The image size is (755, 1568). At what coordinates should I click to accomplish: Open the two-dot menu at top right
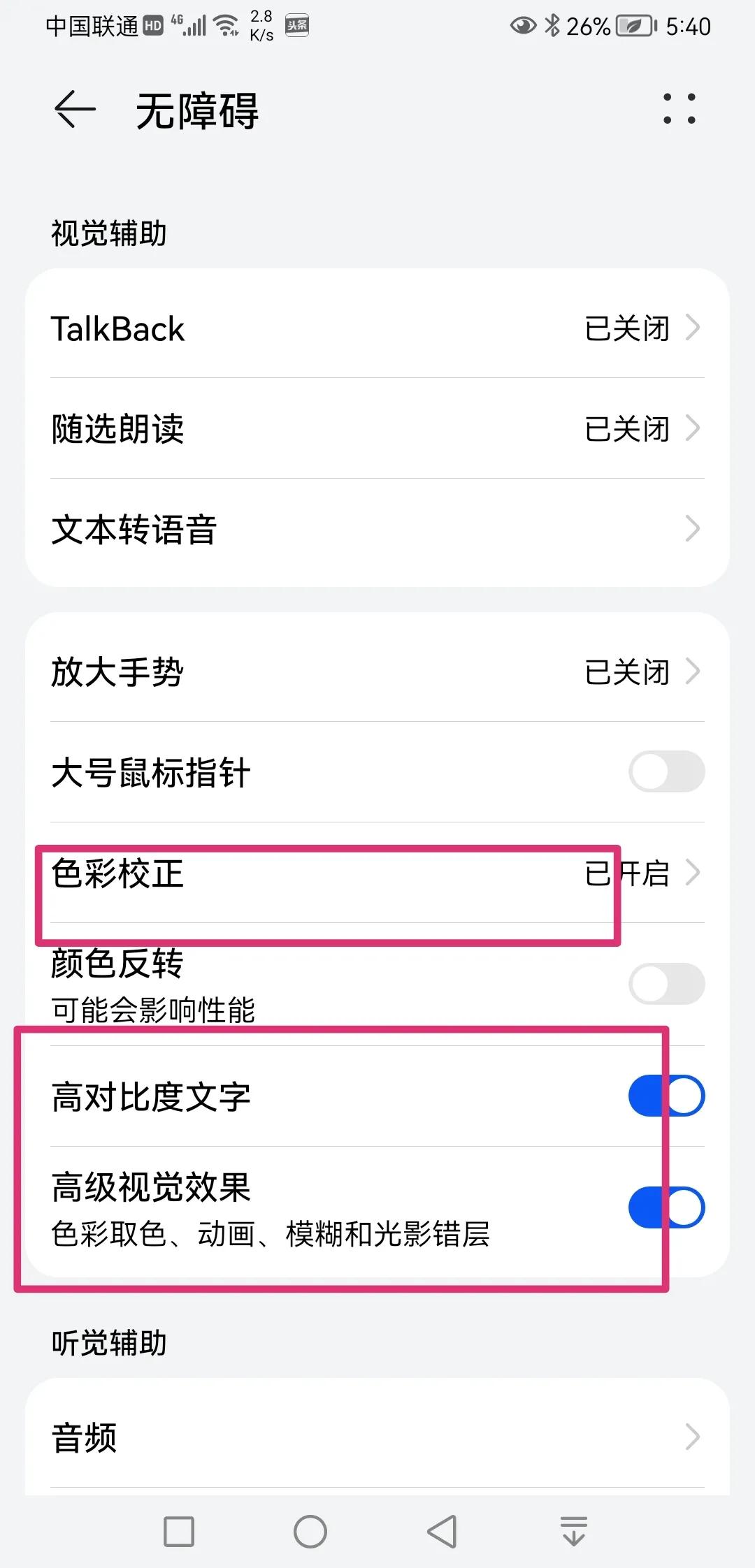coord(677,110)
